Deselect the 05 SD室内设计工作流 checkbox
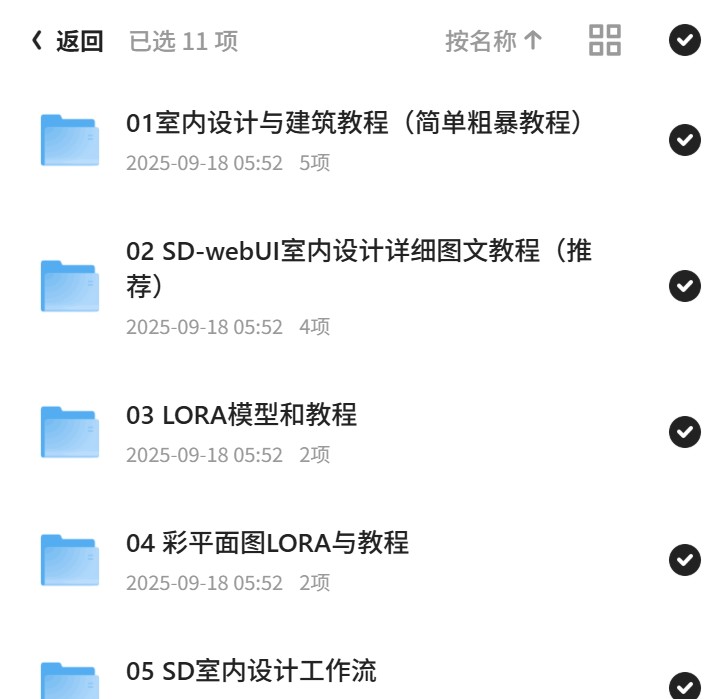Screen dimensions: 712x699 click(685, 685)
